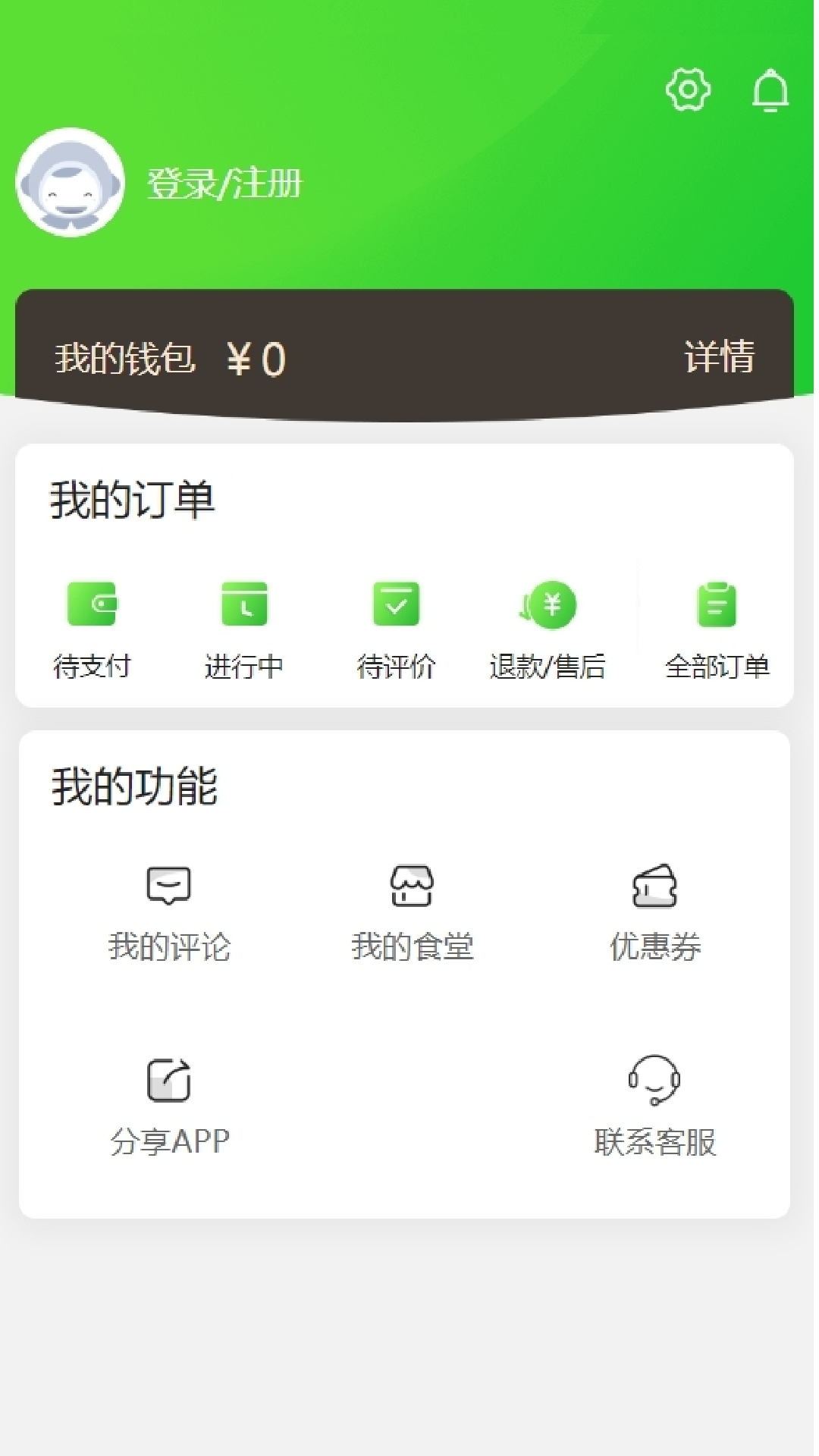Open the notifications bell
Screen dimensions: 819x1456
[x=770, y=90]
